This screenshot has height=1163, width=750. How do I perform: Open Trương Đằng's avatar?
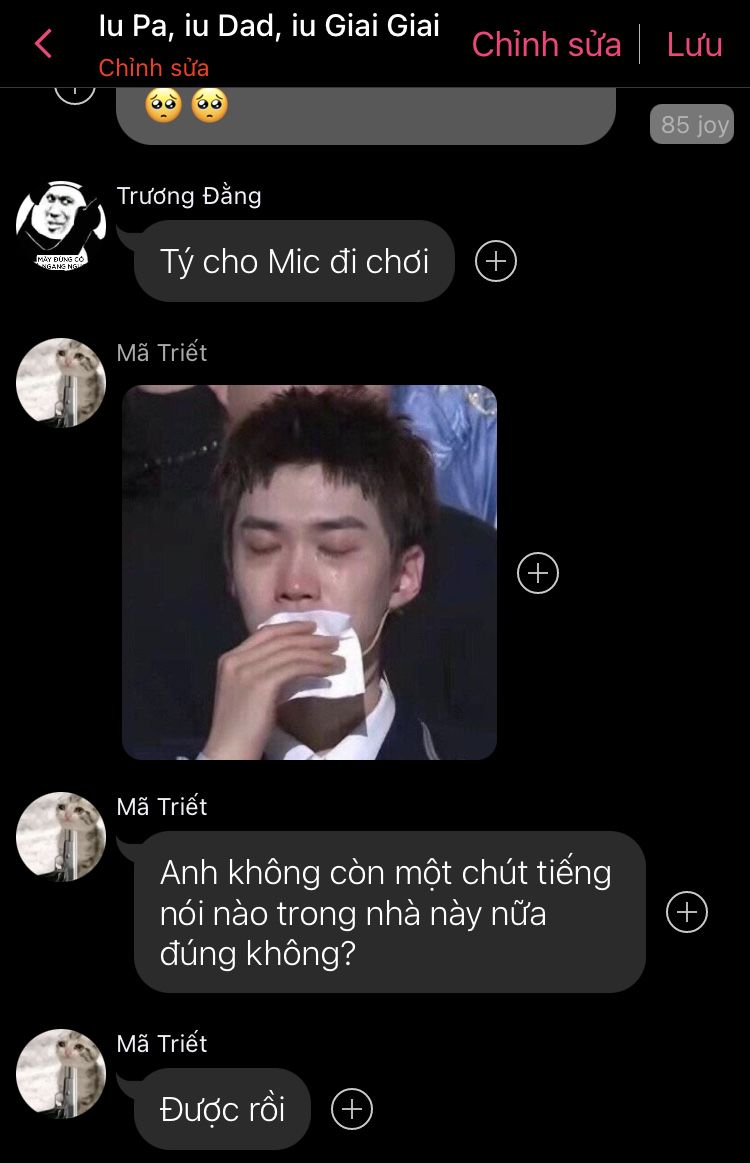pyautogui.click(x=60, y=226)
